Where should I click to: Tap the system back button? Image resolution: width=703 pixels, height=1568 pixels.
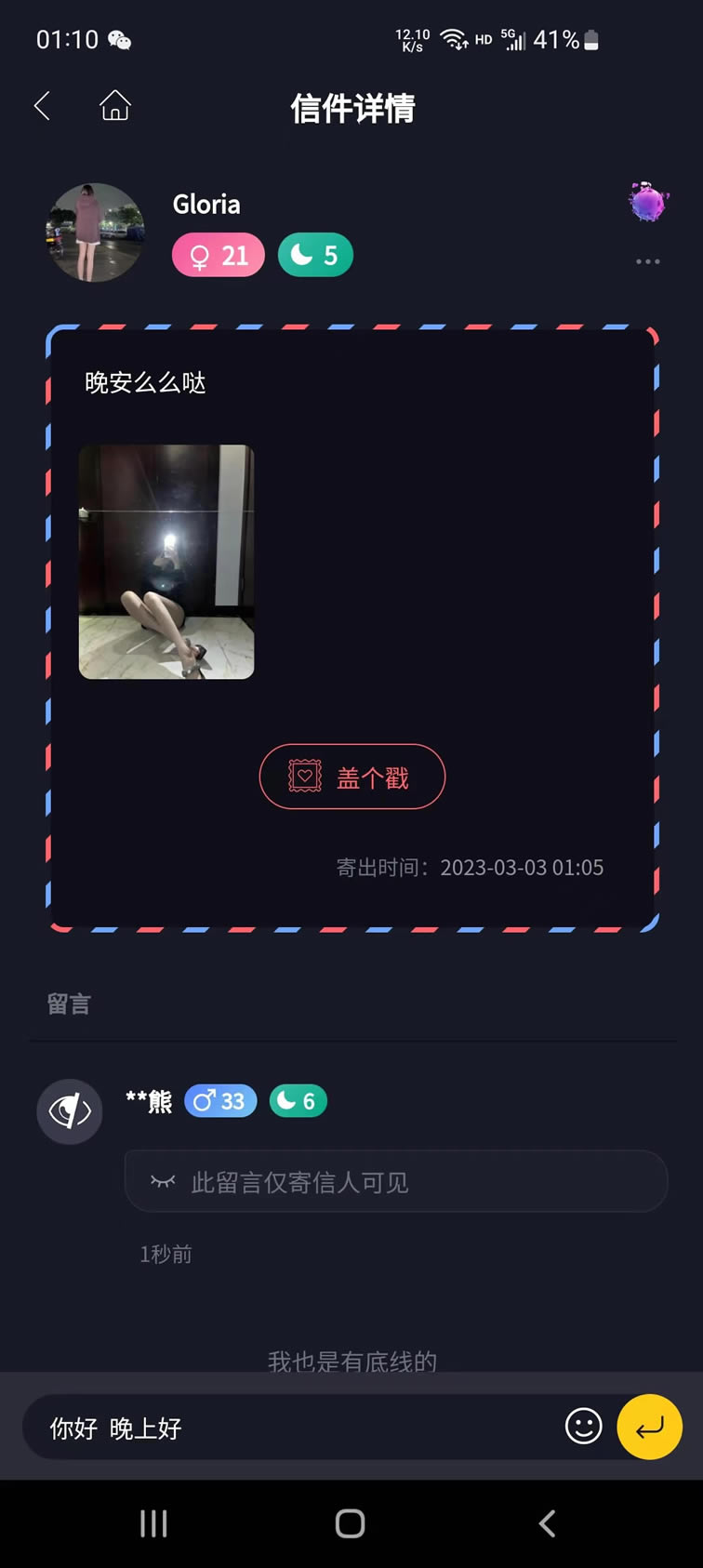(548, 1523)
